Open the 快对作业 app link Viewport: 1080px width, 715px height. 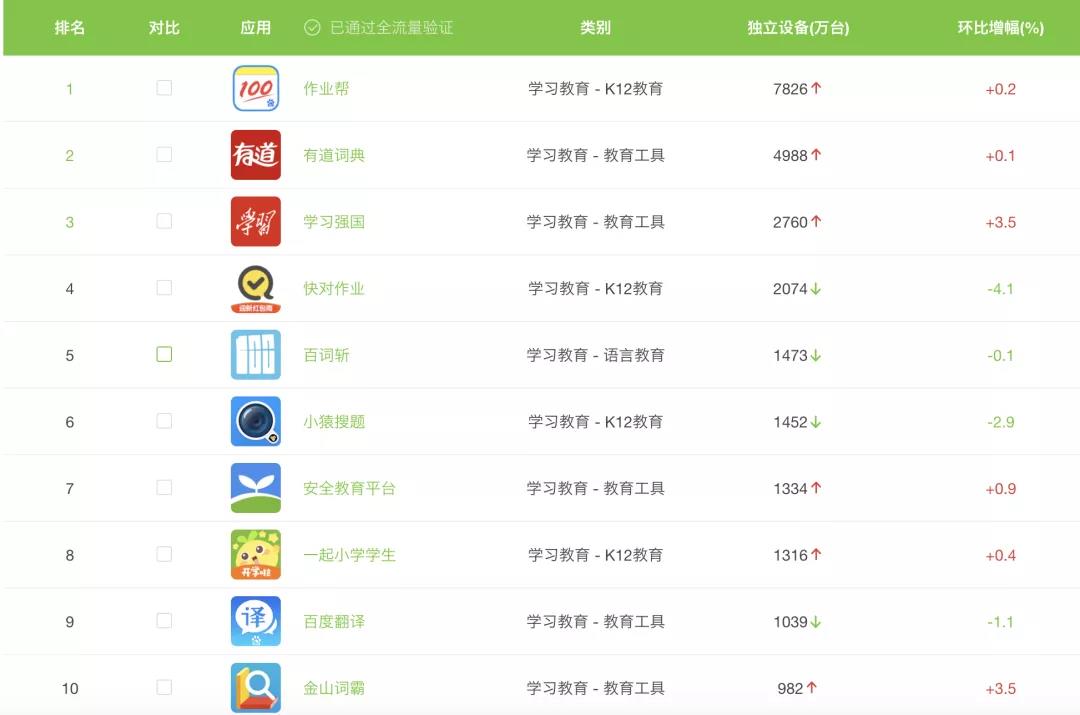point(334,289)
